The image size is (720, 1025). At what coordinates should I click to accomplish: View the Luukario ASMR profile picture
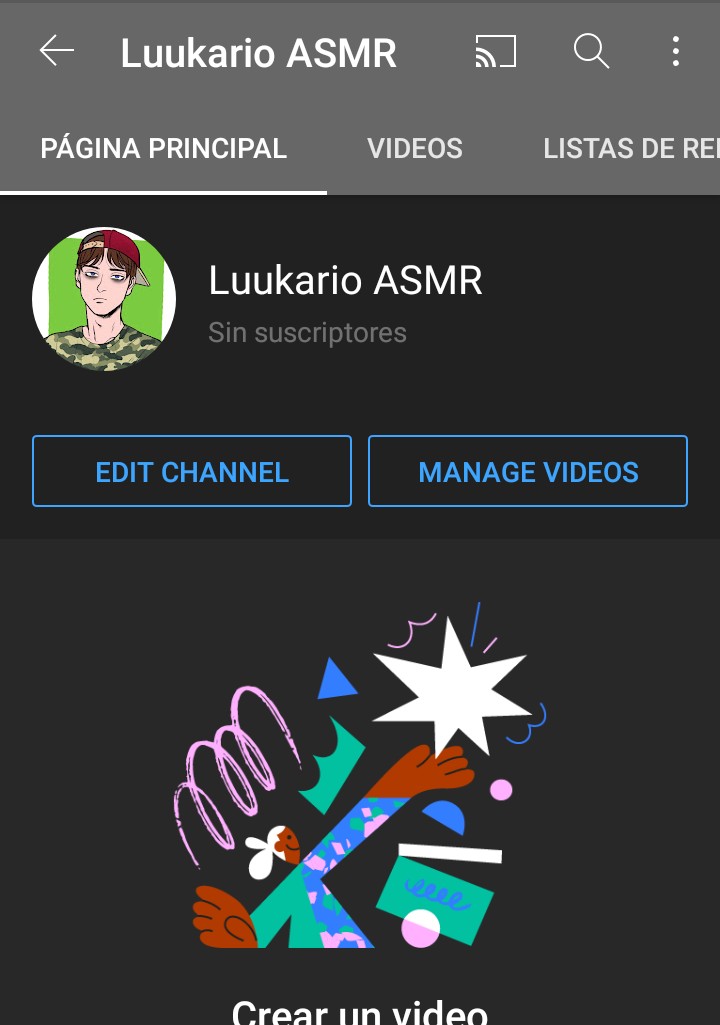tap(104, 299)
